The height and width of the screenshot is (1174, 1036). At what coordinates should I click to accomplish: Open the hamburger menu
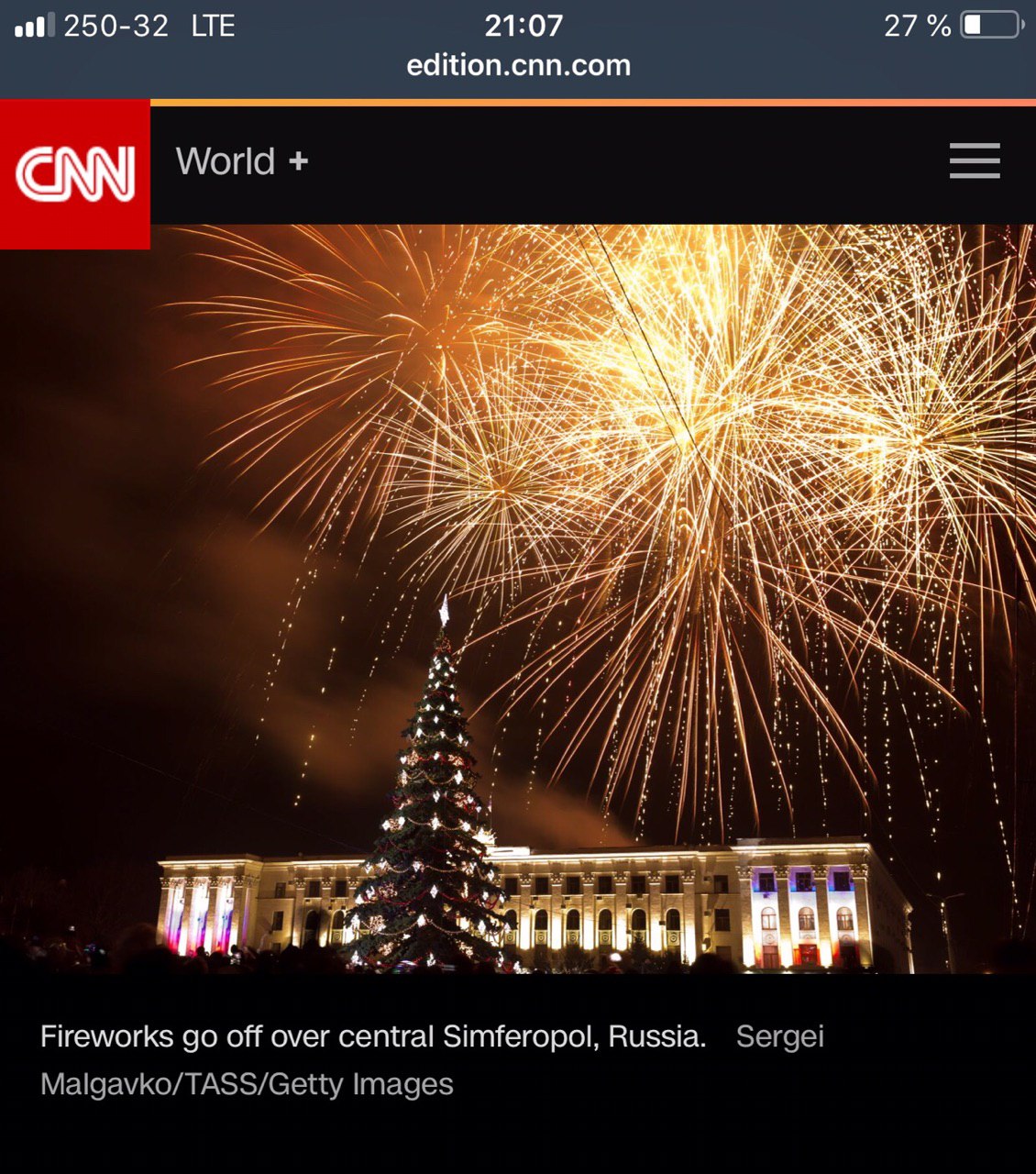974,161
